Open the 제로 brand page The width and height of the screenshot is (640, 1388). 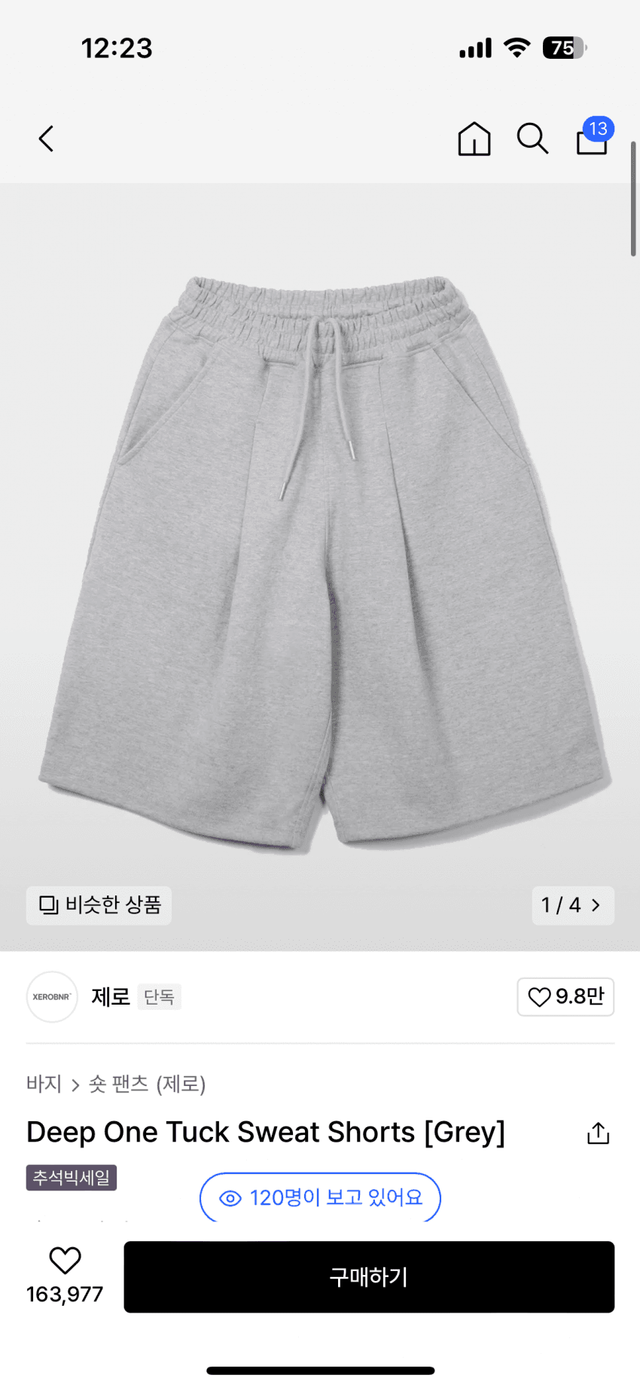point(110,997)
